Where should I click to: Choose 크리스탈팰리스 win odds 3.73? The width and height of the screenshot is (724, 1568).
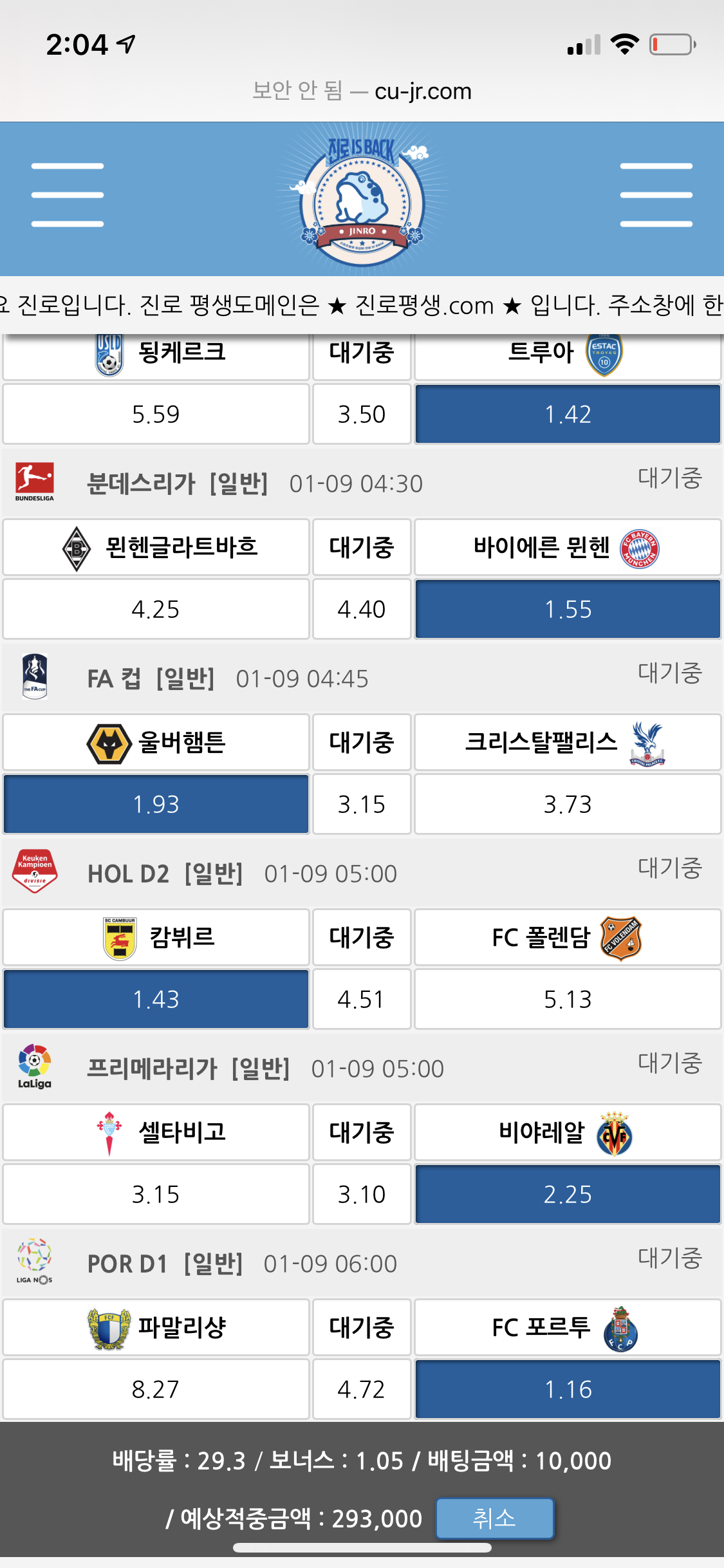coord(568,804)
